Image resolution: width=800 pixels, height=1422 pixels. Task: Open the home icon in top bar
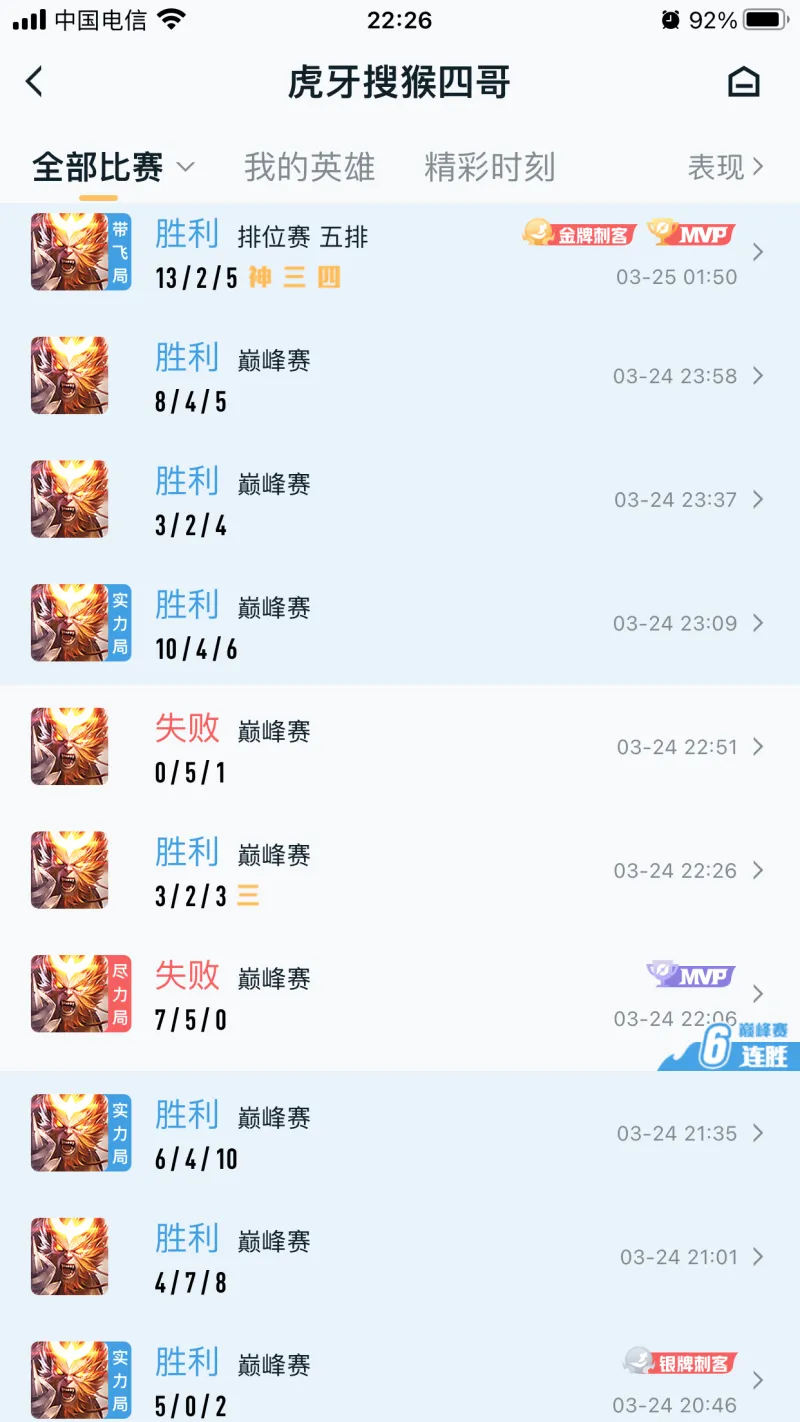pyautogui.click(x=743, y=82)
